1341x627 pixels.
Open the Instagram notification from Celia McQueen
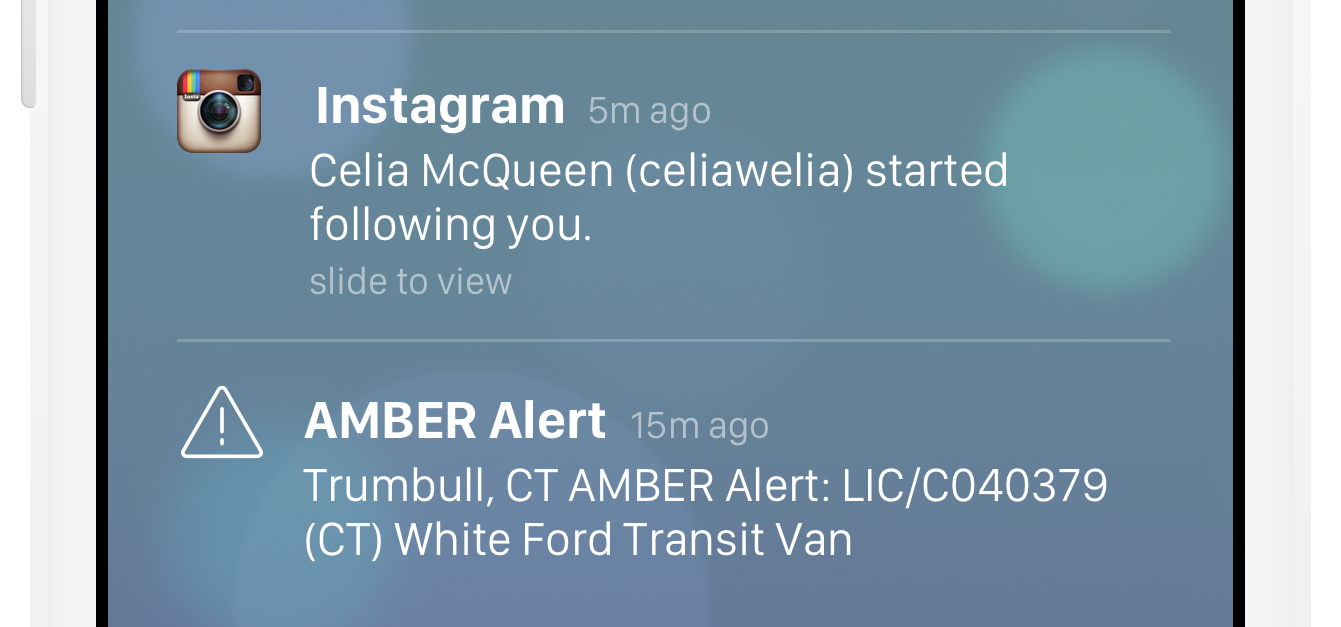pos(658,197)
